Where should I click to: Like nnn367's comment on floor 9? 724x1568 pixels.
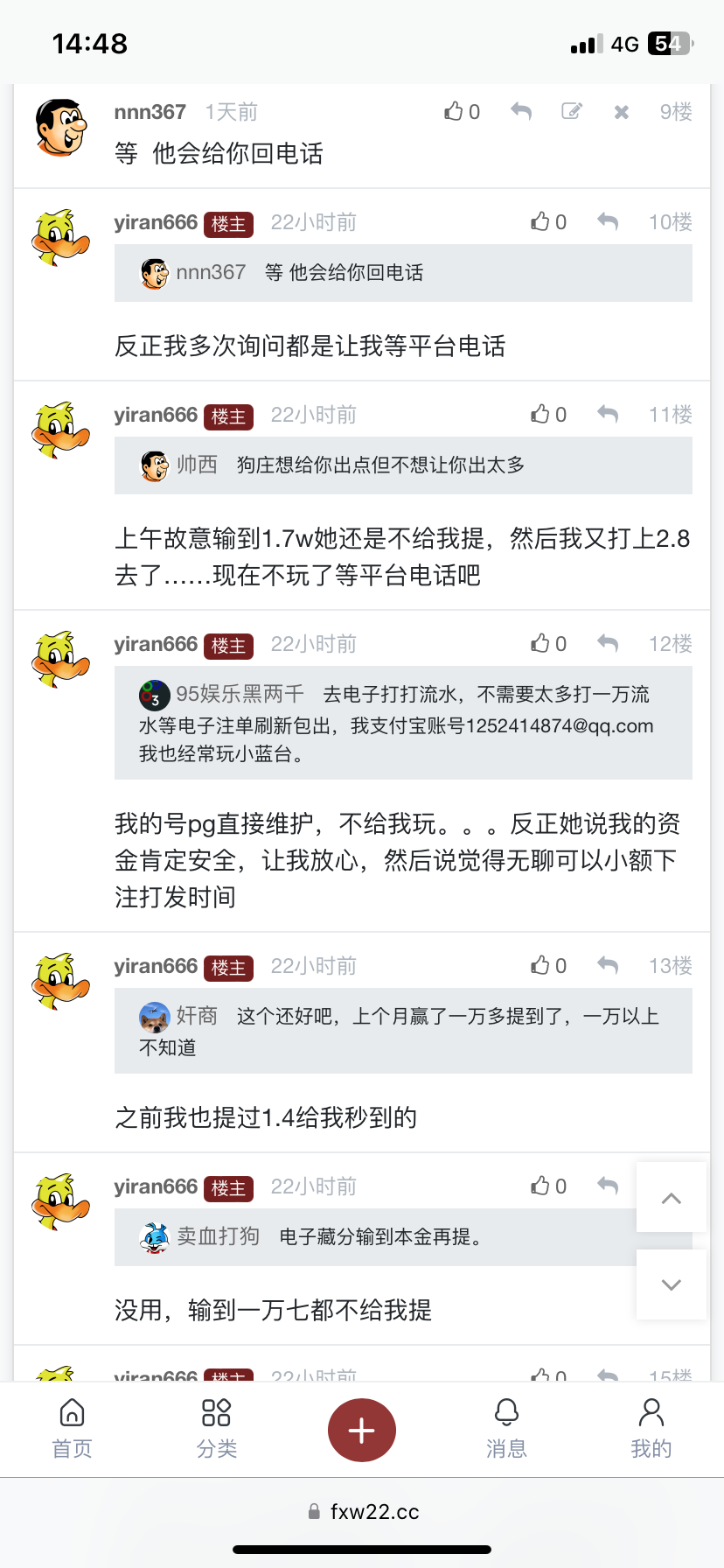(462, 112)
